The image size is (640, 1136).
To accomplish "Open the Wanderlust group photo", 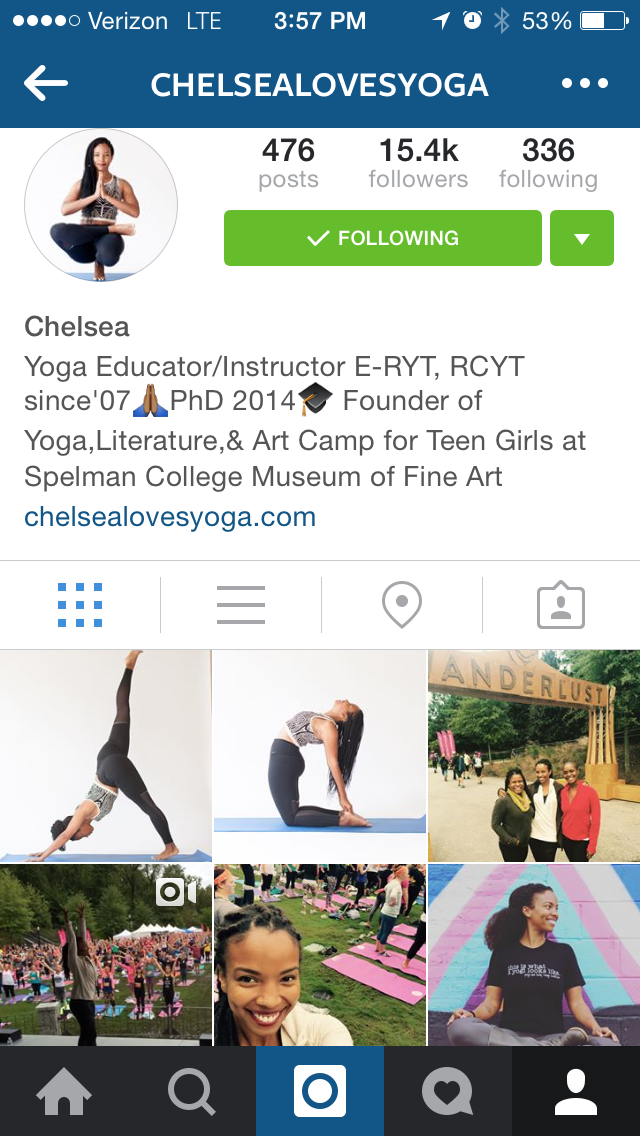I will (x=534, y=755).
